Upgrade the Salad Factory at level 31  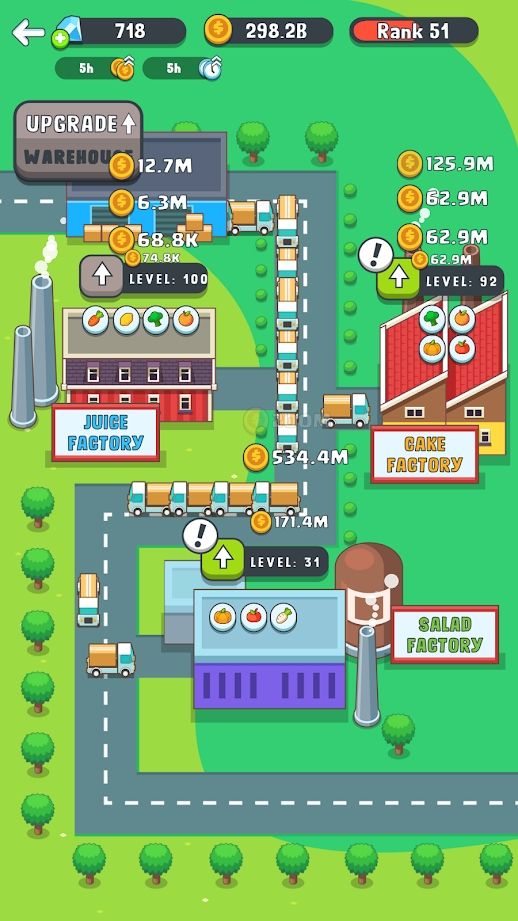[x=223, y=560]
